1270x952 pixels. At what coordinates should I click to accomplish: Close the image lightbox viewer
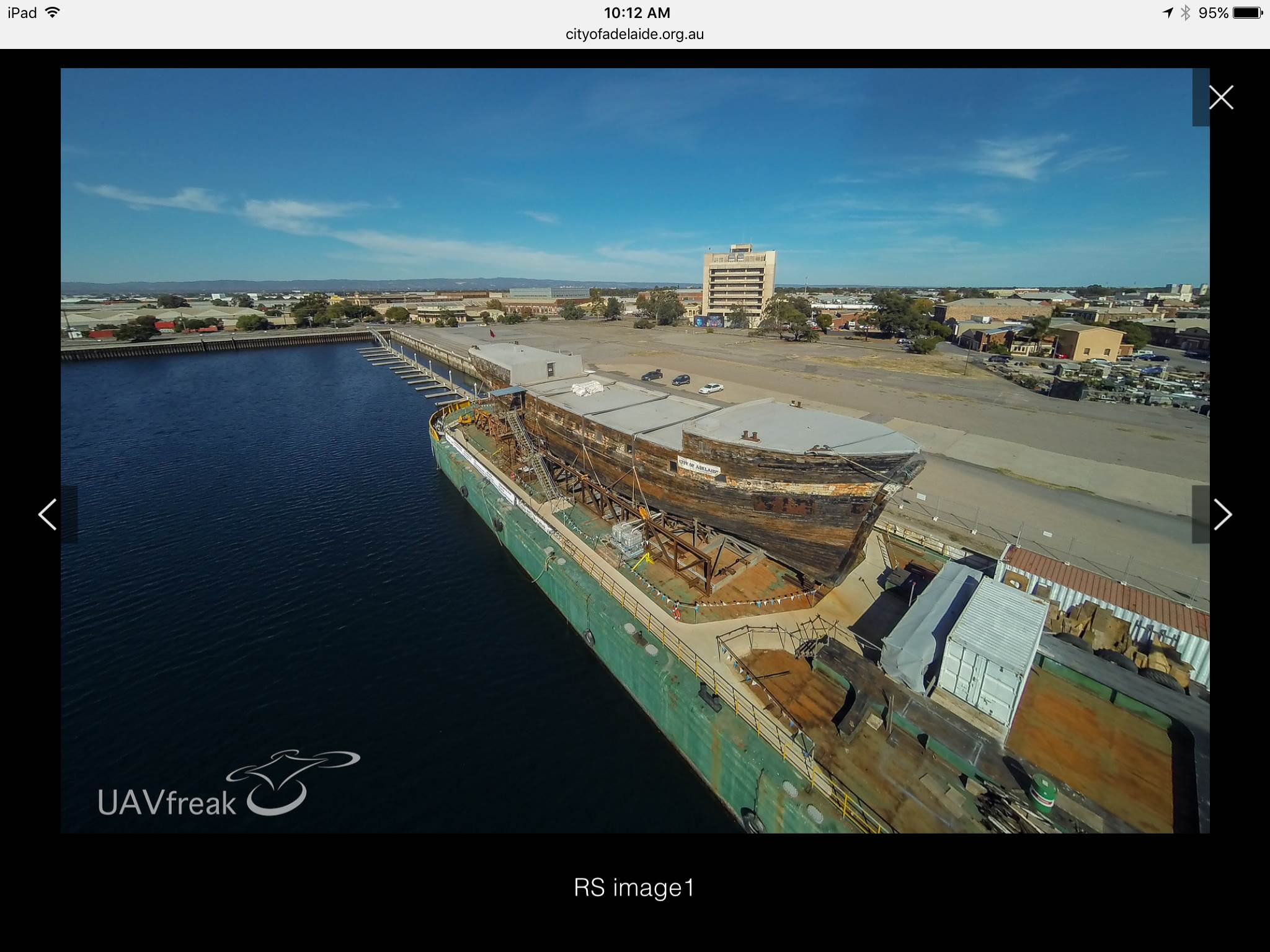(x=1220, y=97)
